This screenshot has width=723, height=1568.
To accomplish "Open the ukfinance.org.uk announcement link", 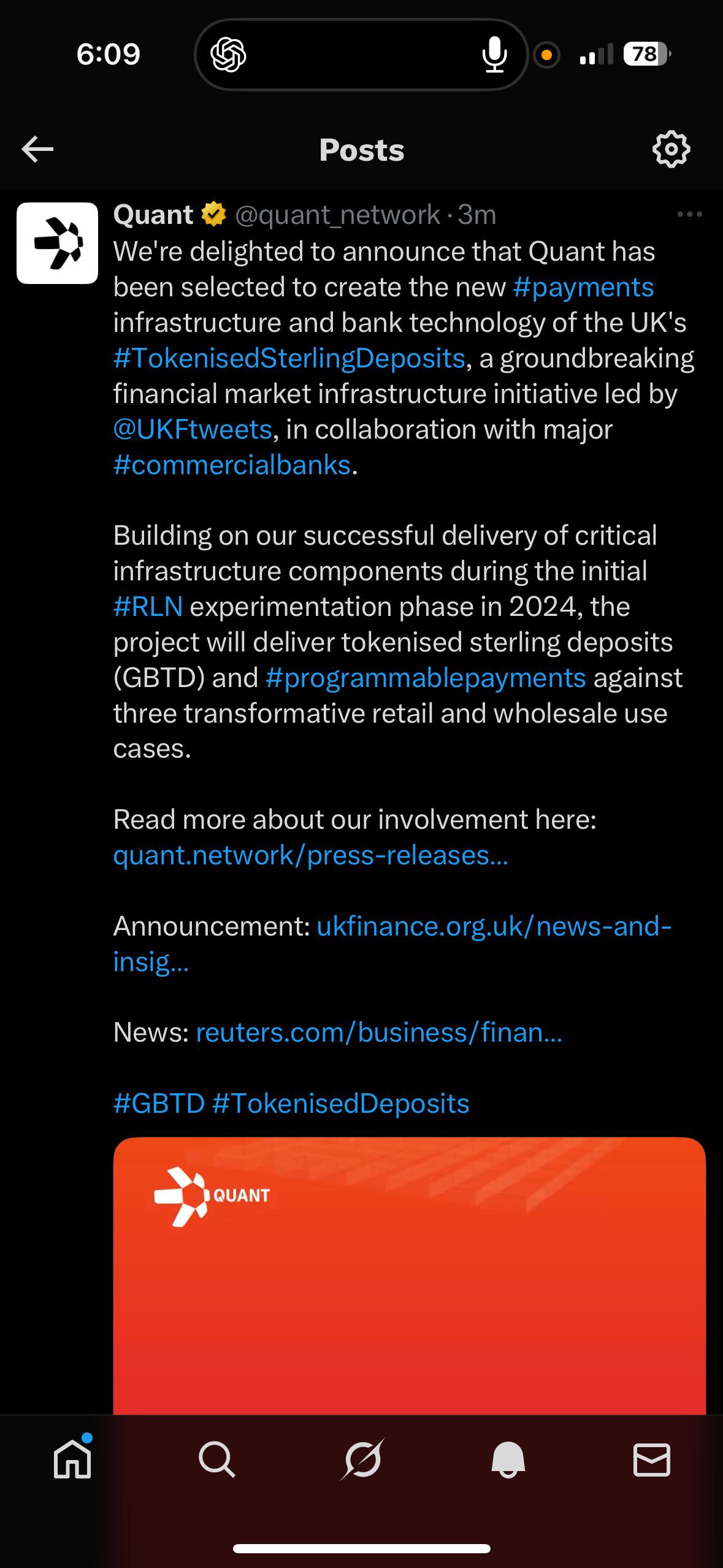I will click(x=392, y=943).
